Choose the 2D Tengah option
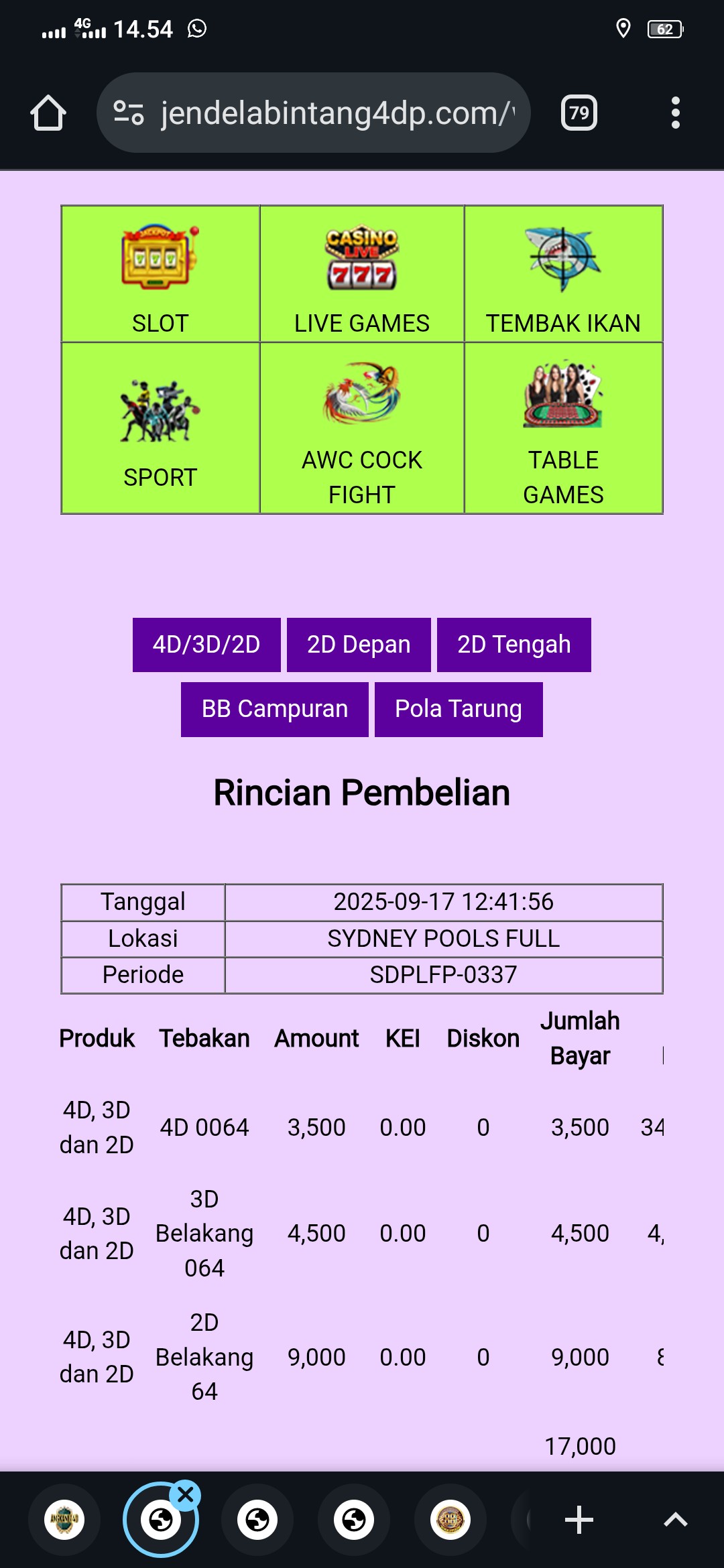The height and width of the screenshot is (1568, 724). click(514, 645)
